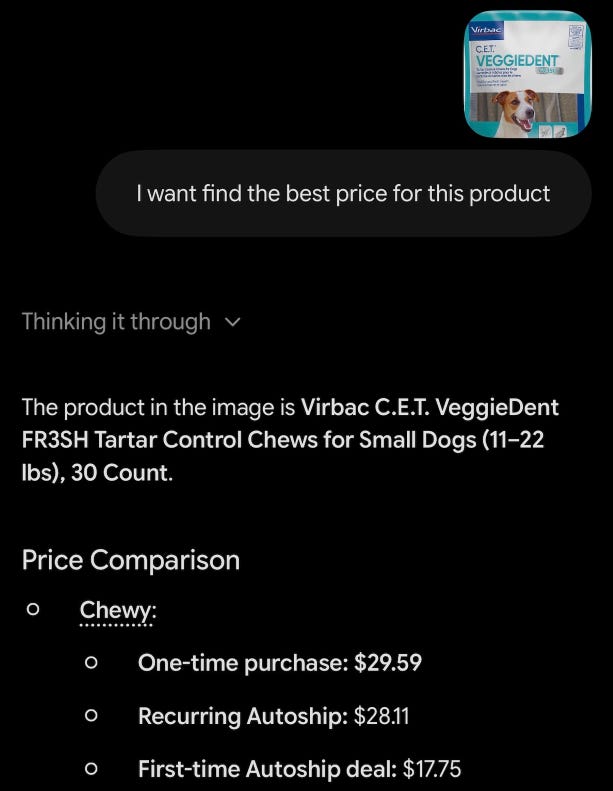Screen dimensions: 613x791
Task: Open the attached VeggieDent product image
Action: tap(527, 74)
